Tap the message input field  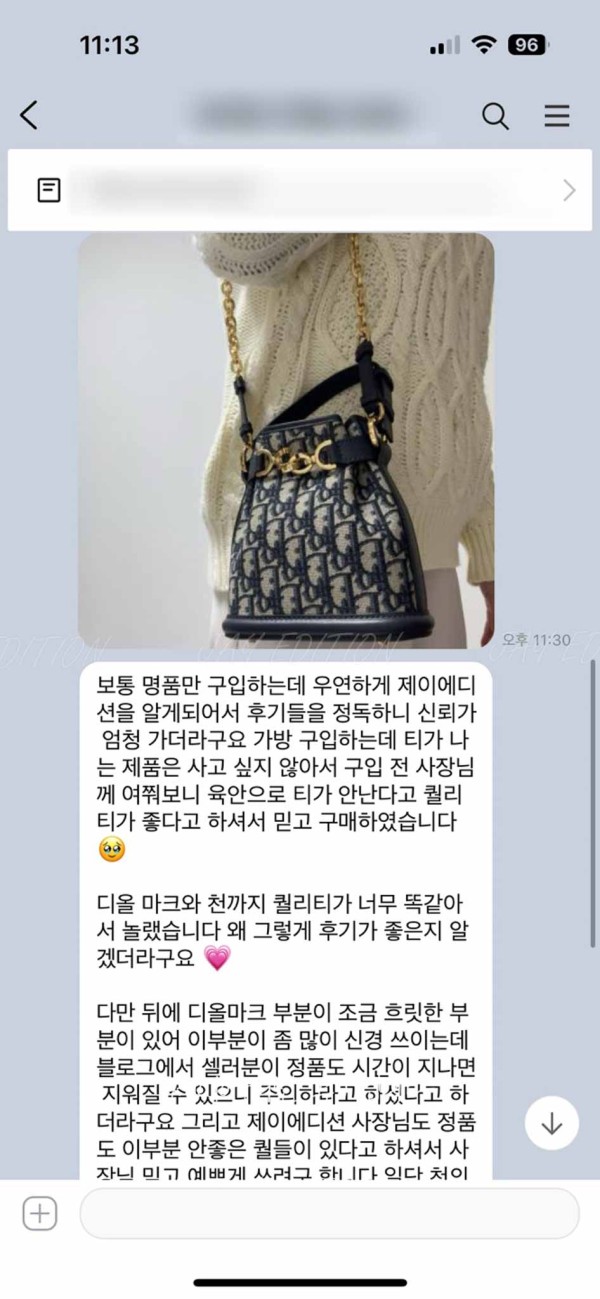coord(330,1214)
